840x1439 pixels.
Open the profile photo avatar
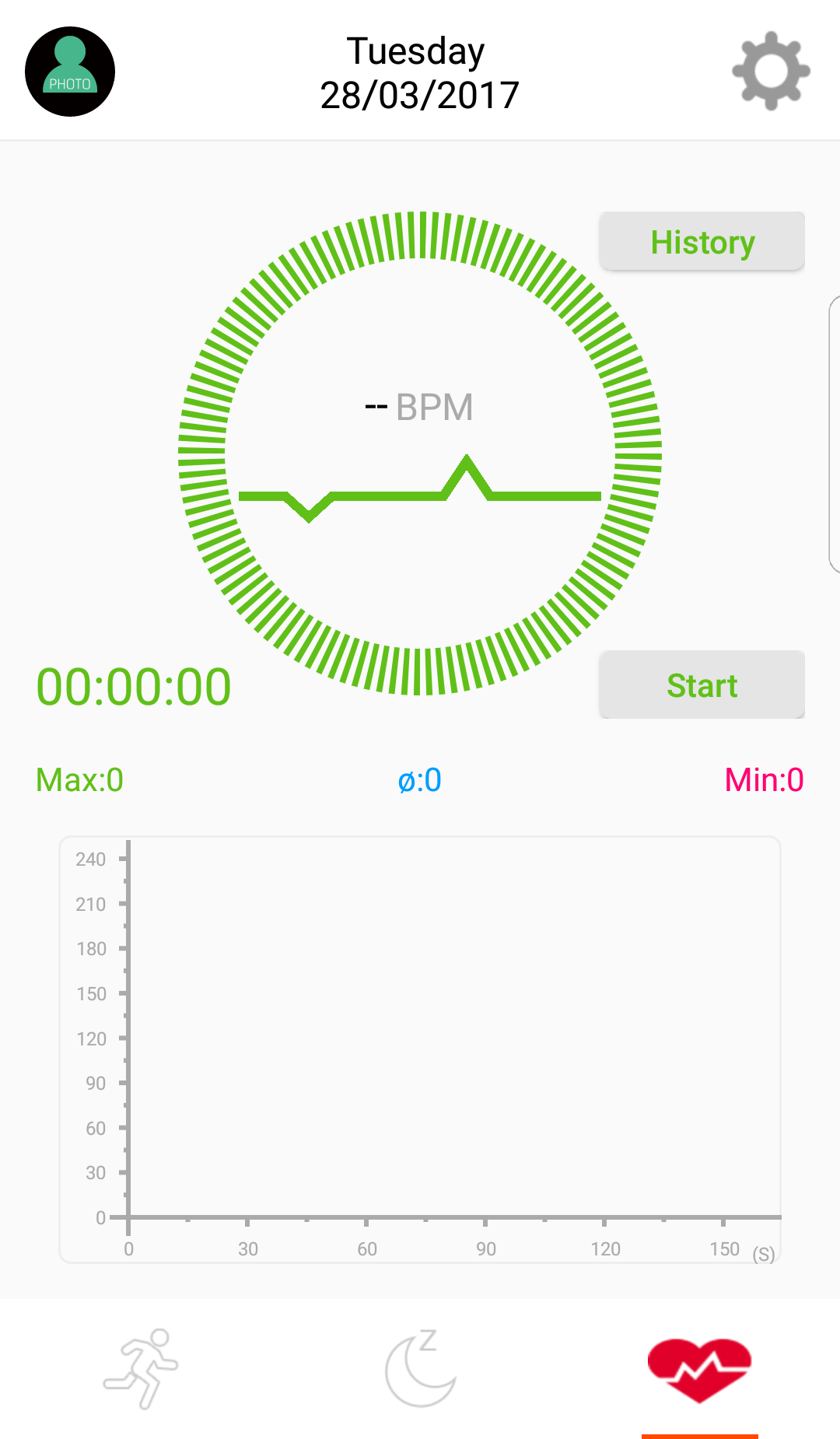point(70,72)
